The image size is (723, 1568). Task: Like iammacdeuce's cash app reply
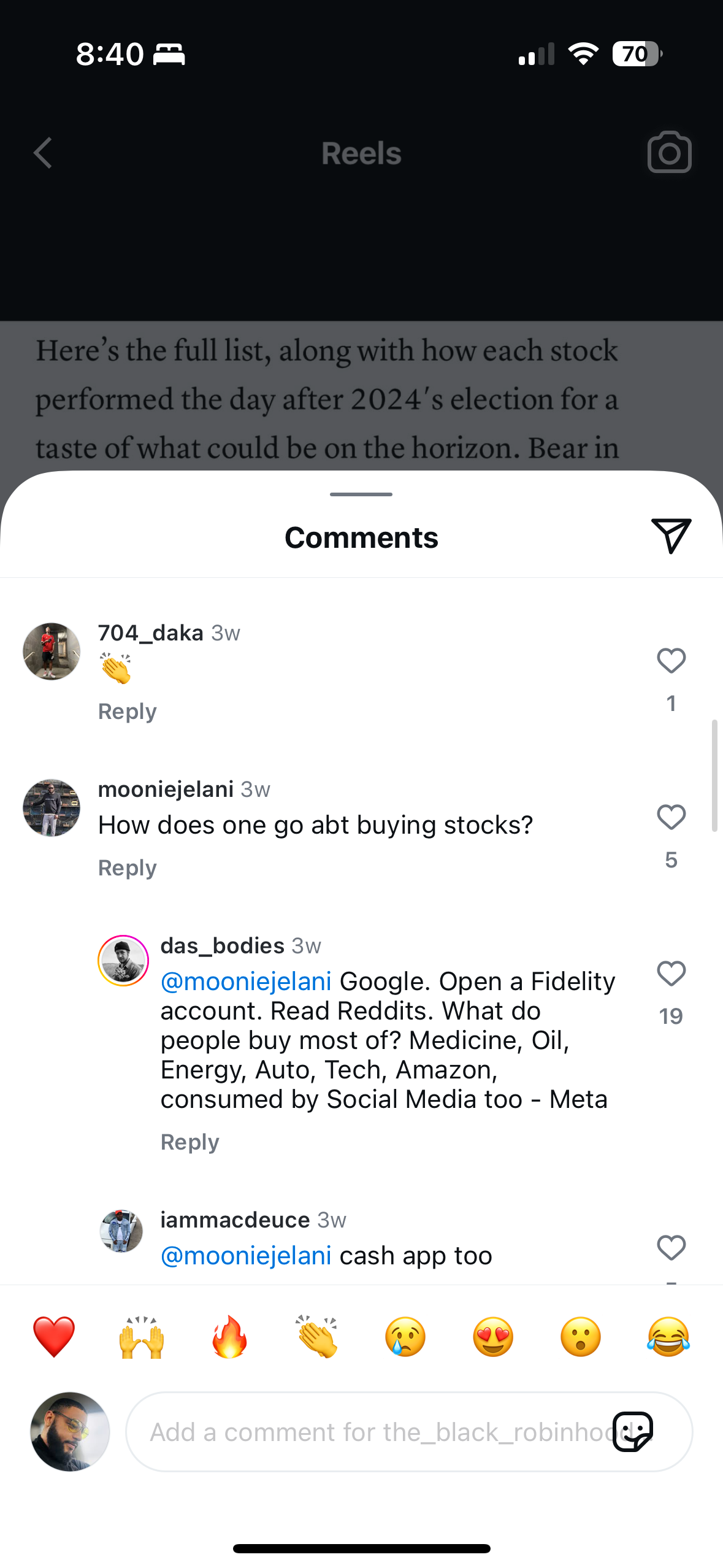point(671,1248)
